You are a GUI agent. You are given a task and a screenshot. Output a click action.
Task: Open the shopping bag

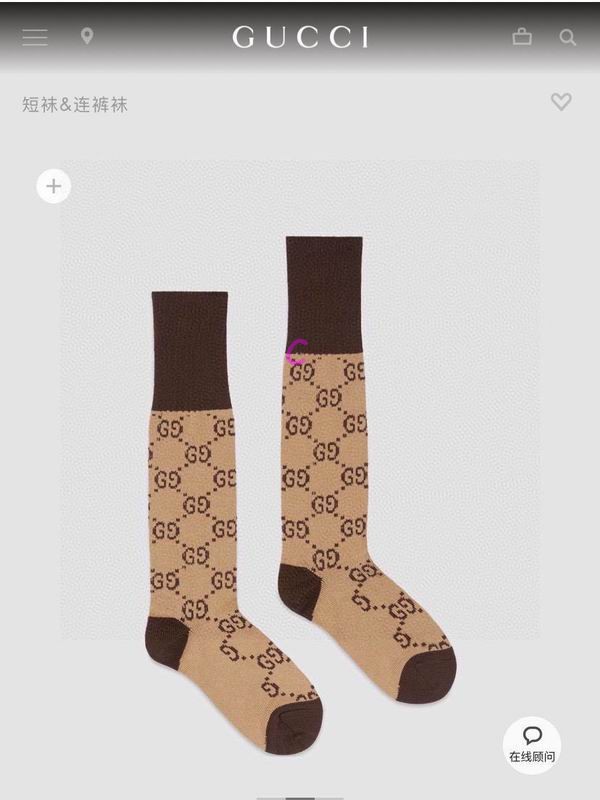pos(522,37)
